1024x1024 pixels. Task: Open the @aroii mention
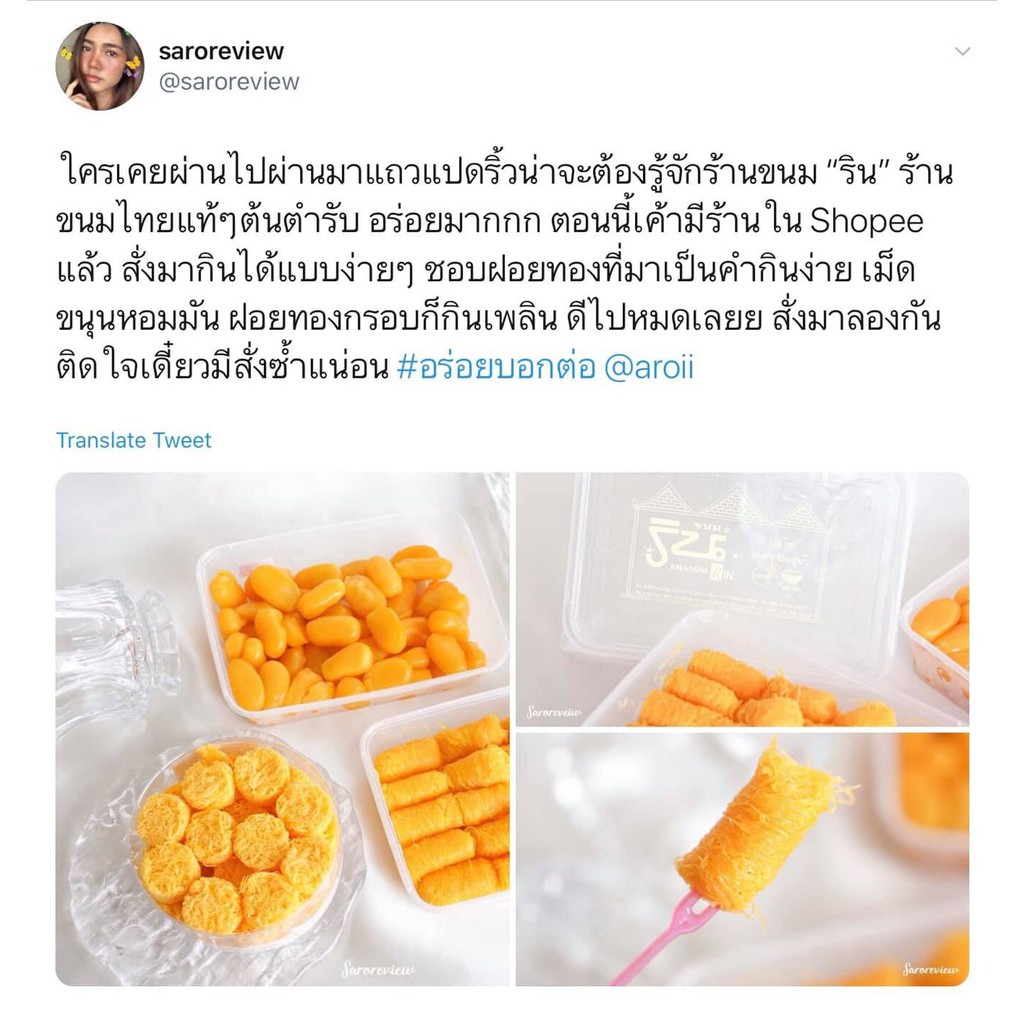coord(648,368)
